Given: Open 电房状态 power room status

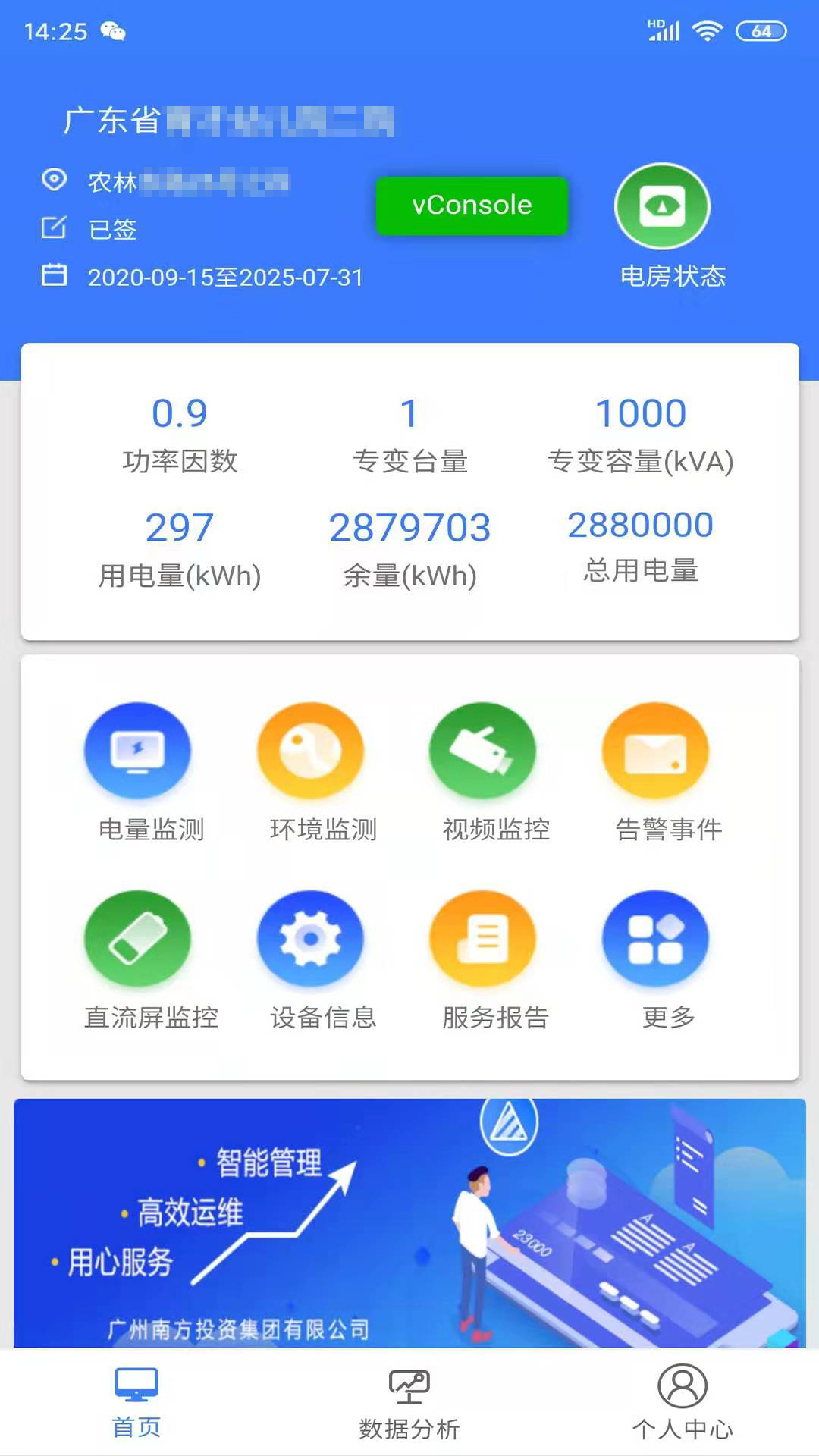Looking at the screenshot, I should (x=662, y=206).
